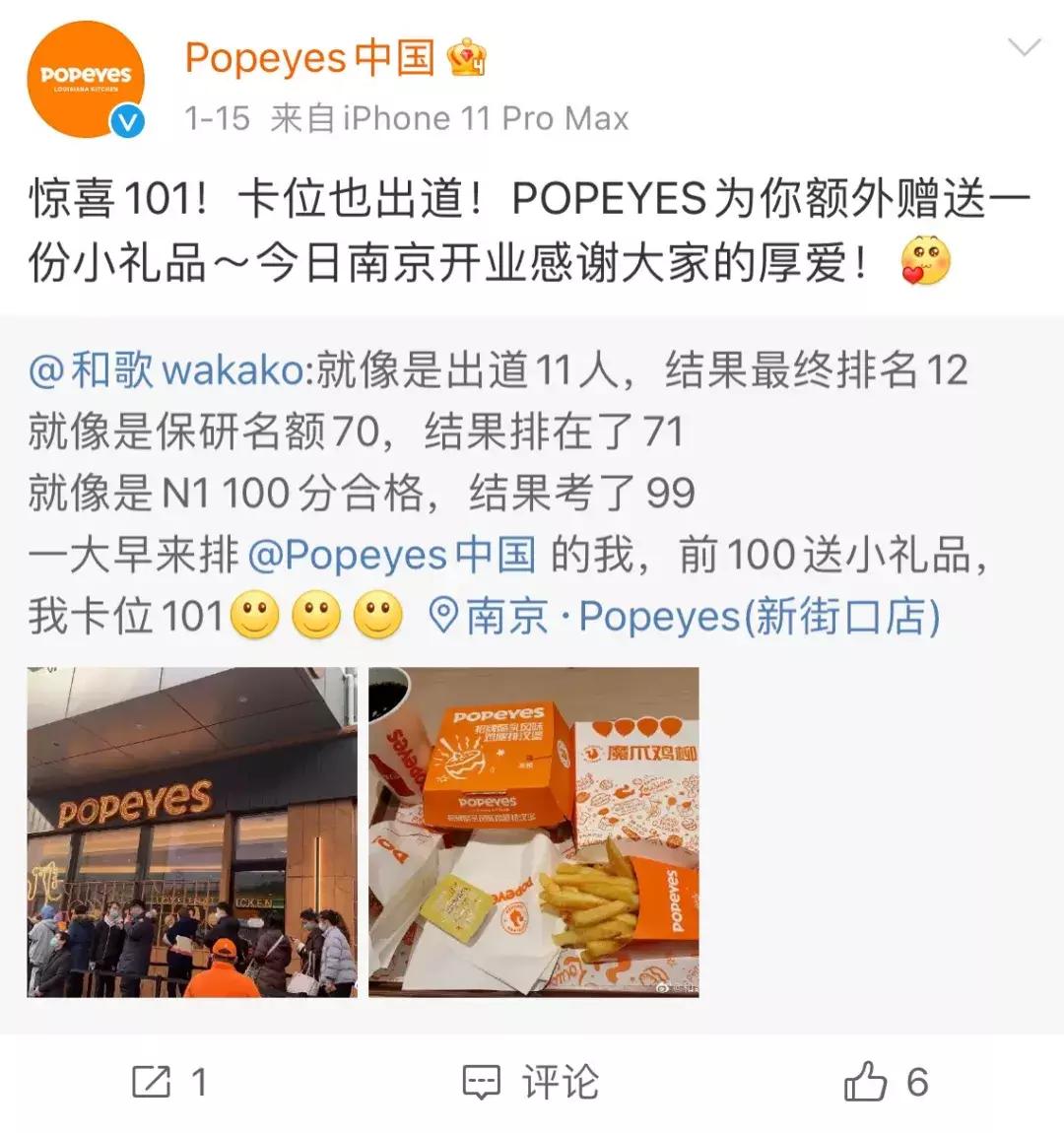Viewport: 1064px width, 1133px height.
Task: Repost this Weibo post
Action: [x=169, y=1082]
